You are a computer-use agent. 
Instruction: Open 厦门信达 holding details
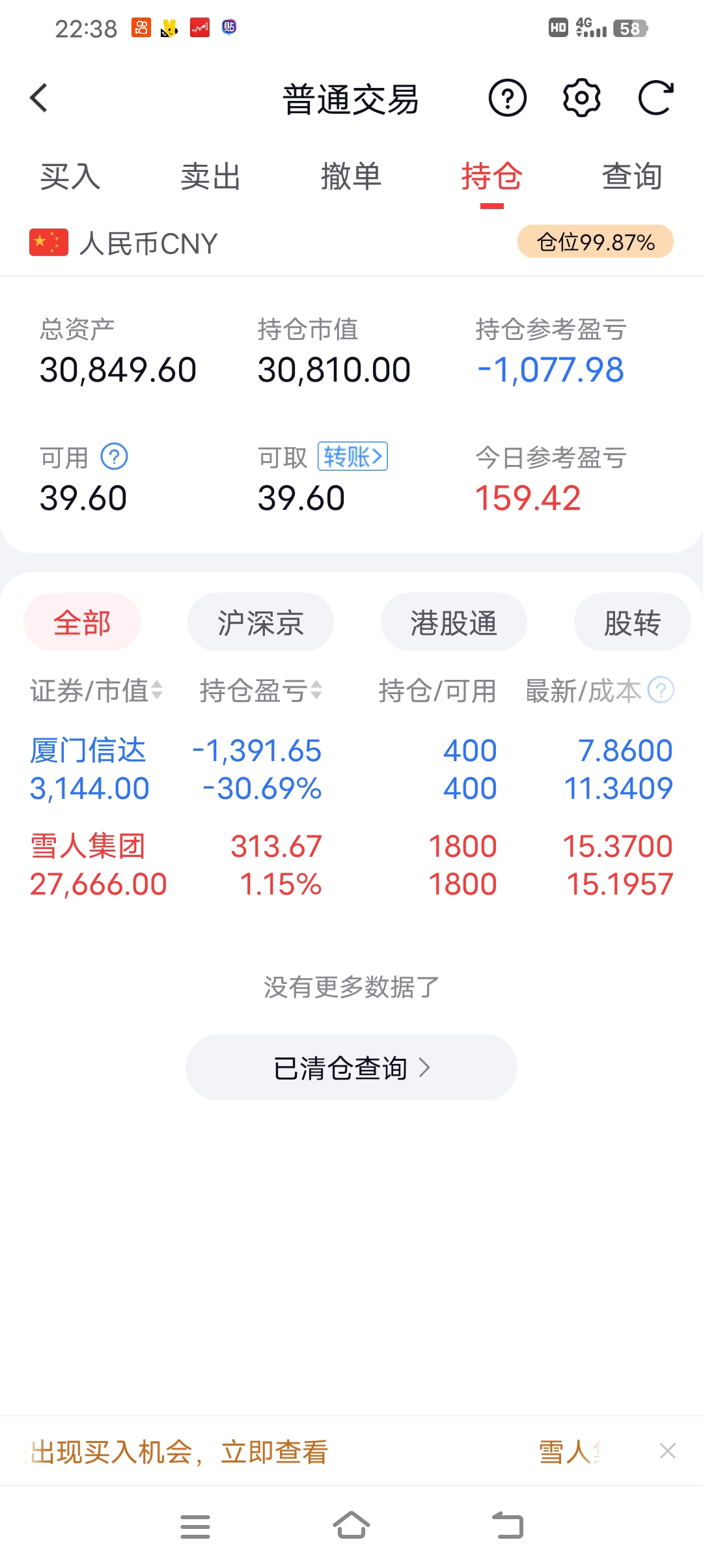click(x=89, y=769)
